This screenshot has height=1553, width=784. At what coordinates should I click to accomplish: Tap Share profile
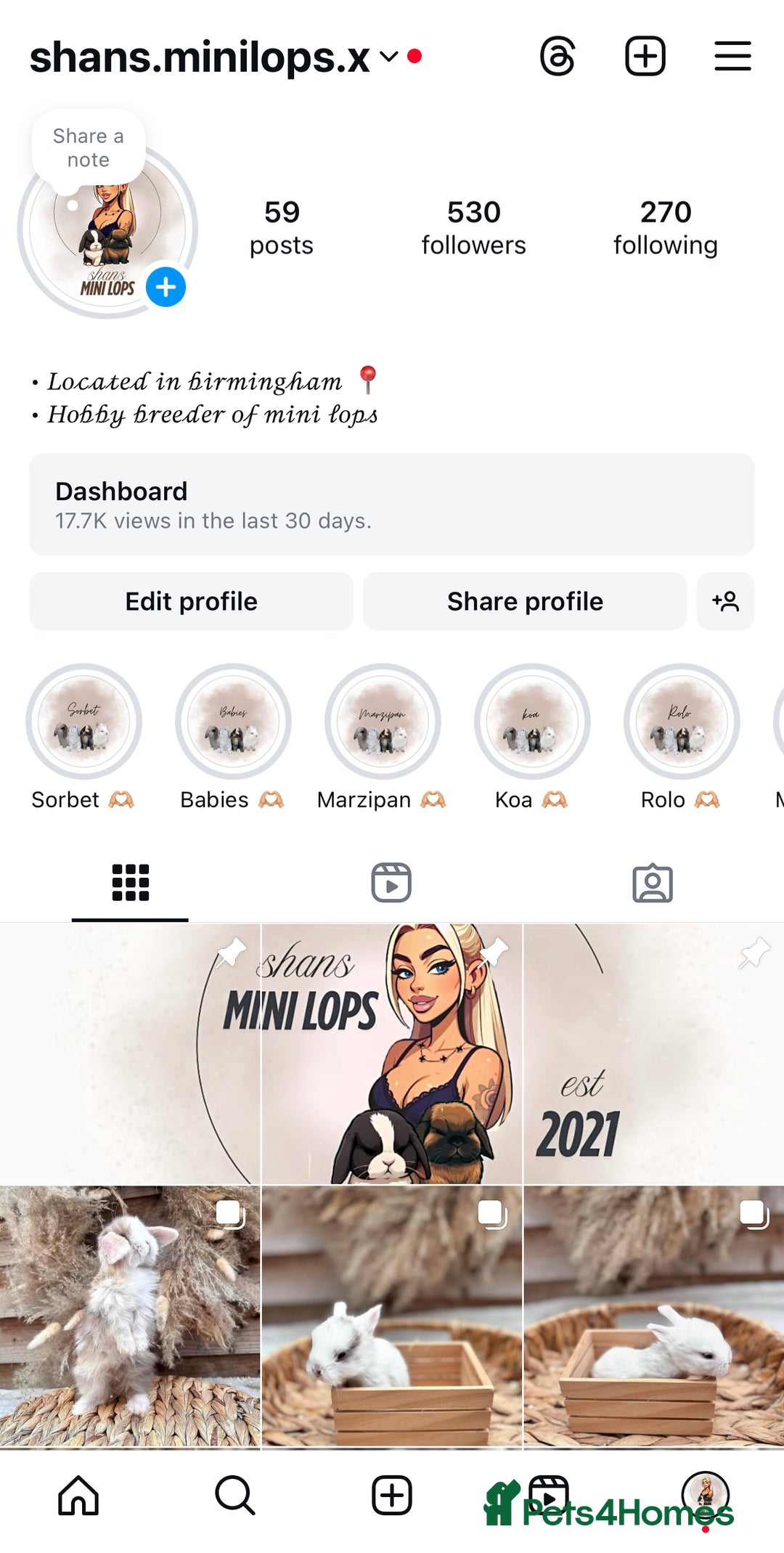click(x=525, y=601)
